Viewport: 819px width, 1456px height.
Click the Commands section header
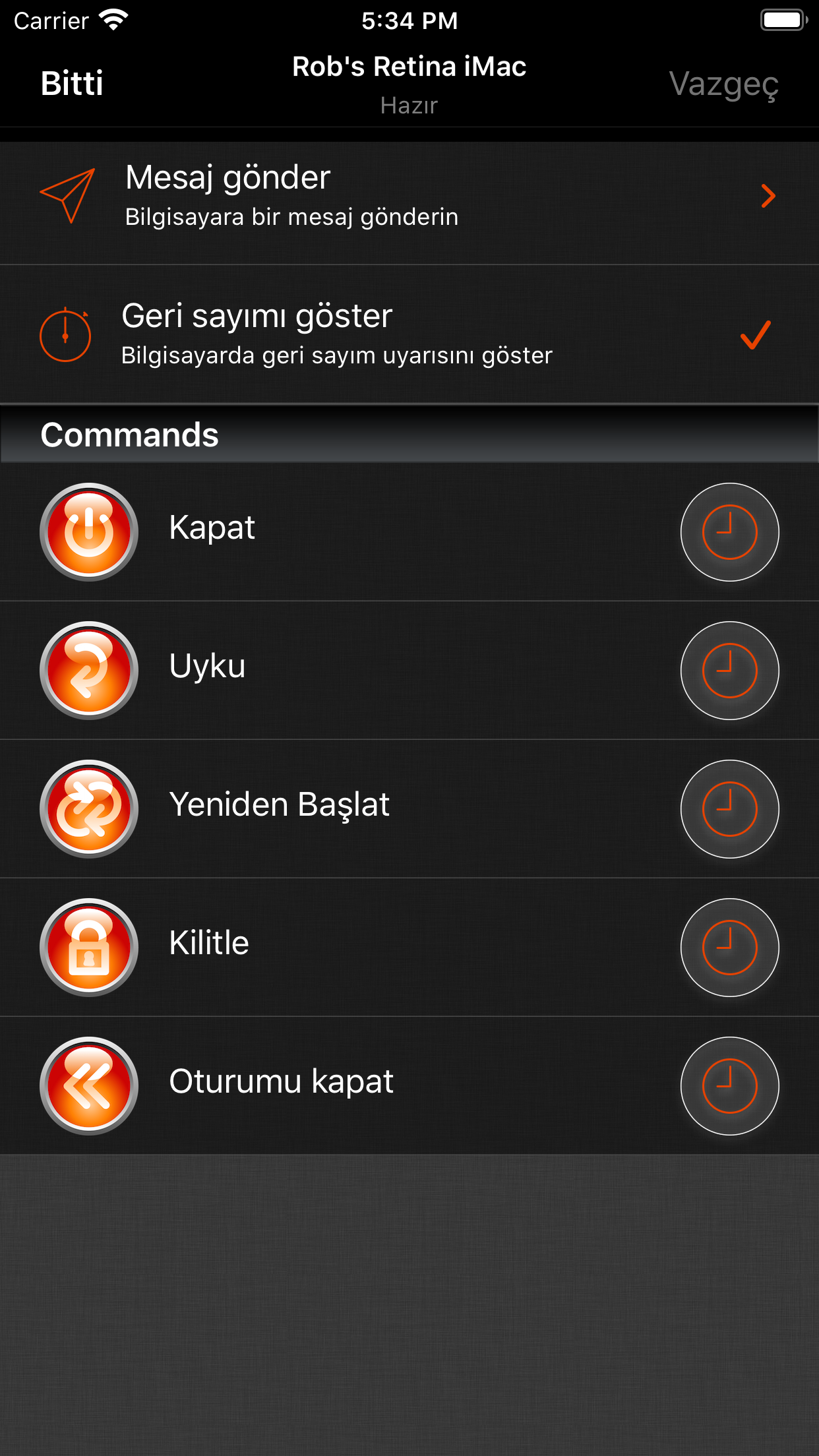[129, 434]
